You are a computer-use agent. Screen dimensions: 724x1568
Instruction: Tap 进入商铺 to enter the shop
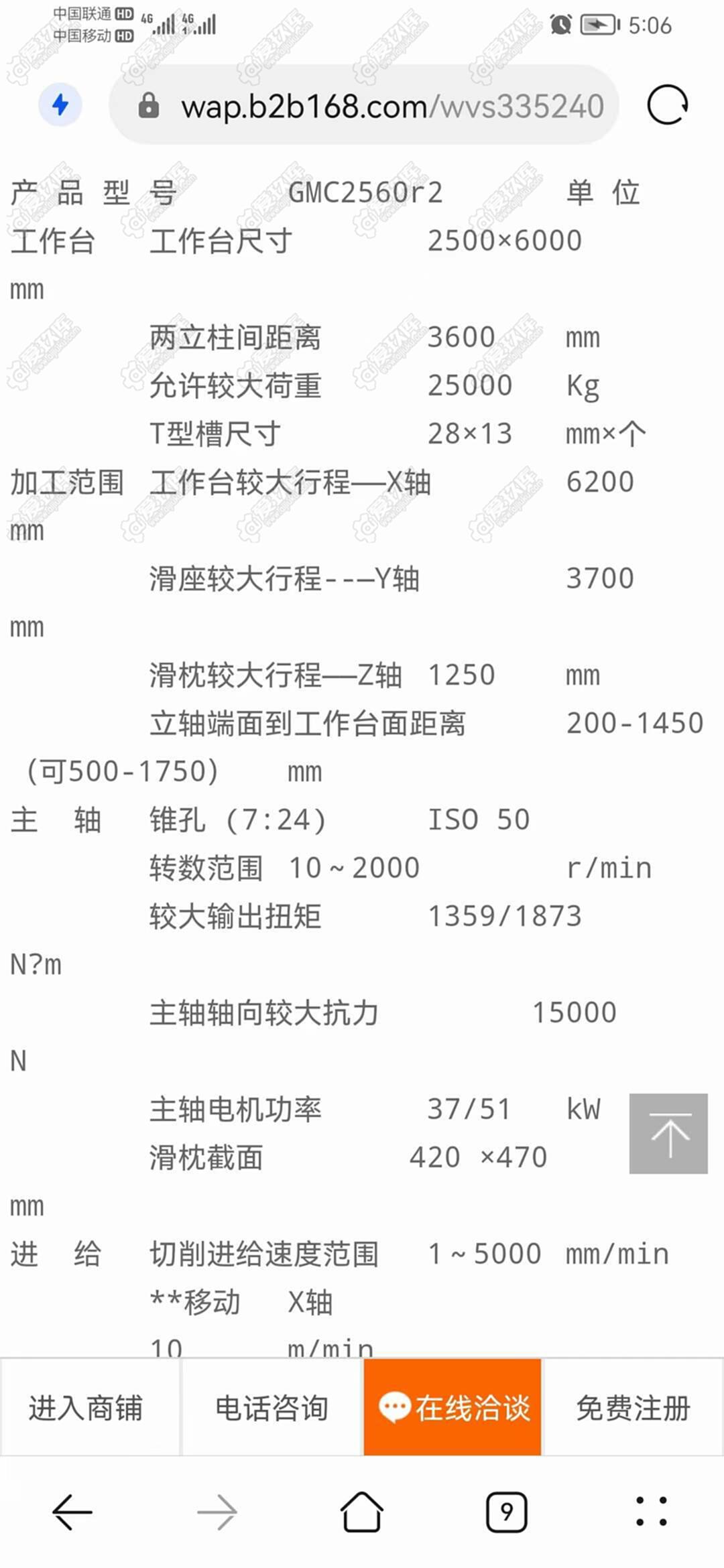point(90,1409)
